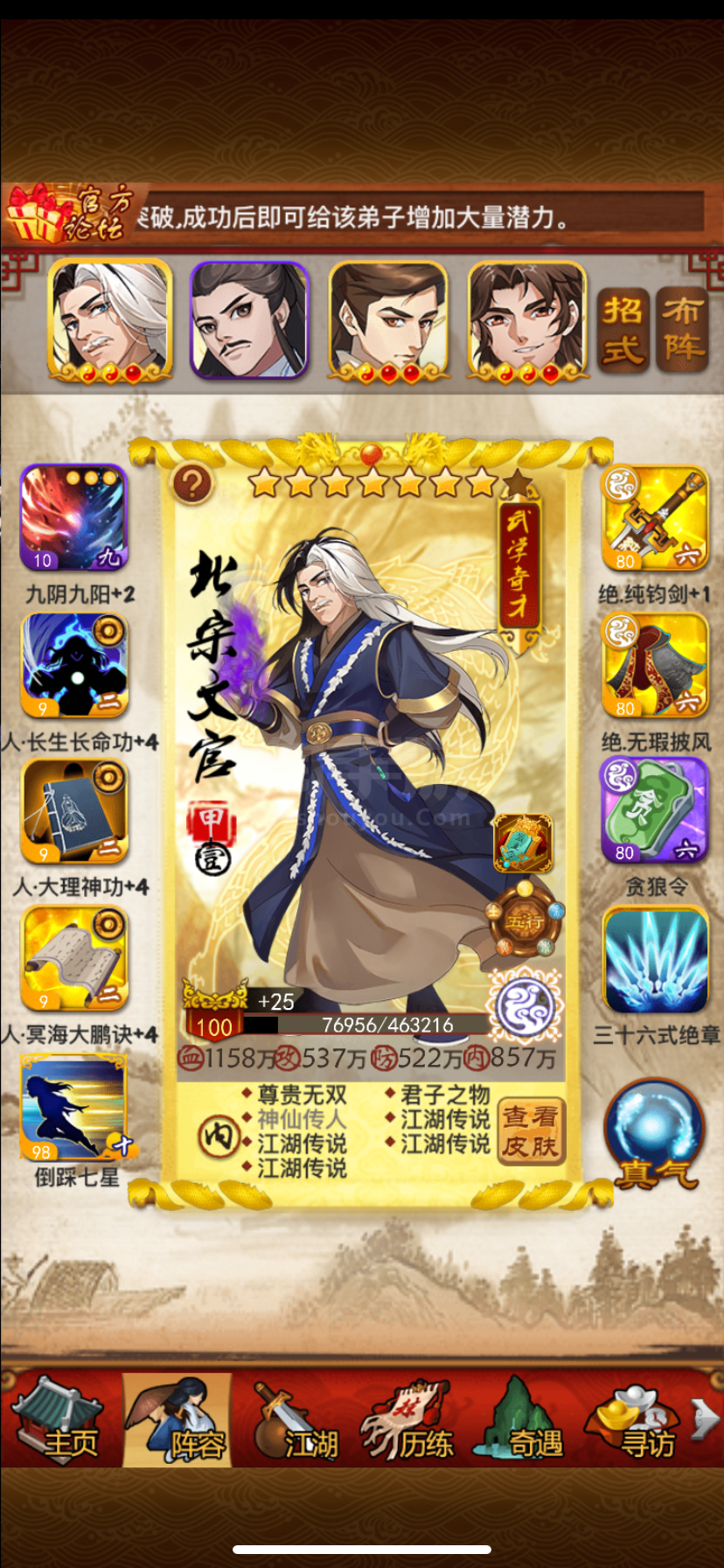Tap the 真气 orb button
724x1568 pixels.
(x=655, y=1135)
